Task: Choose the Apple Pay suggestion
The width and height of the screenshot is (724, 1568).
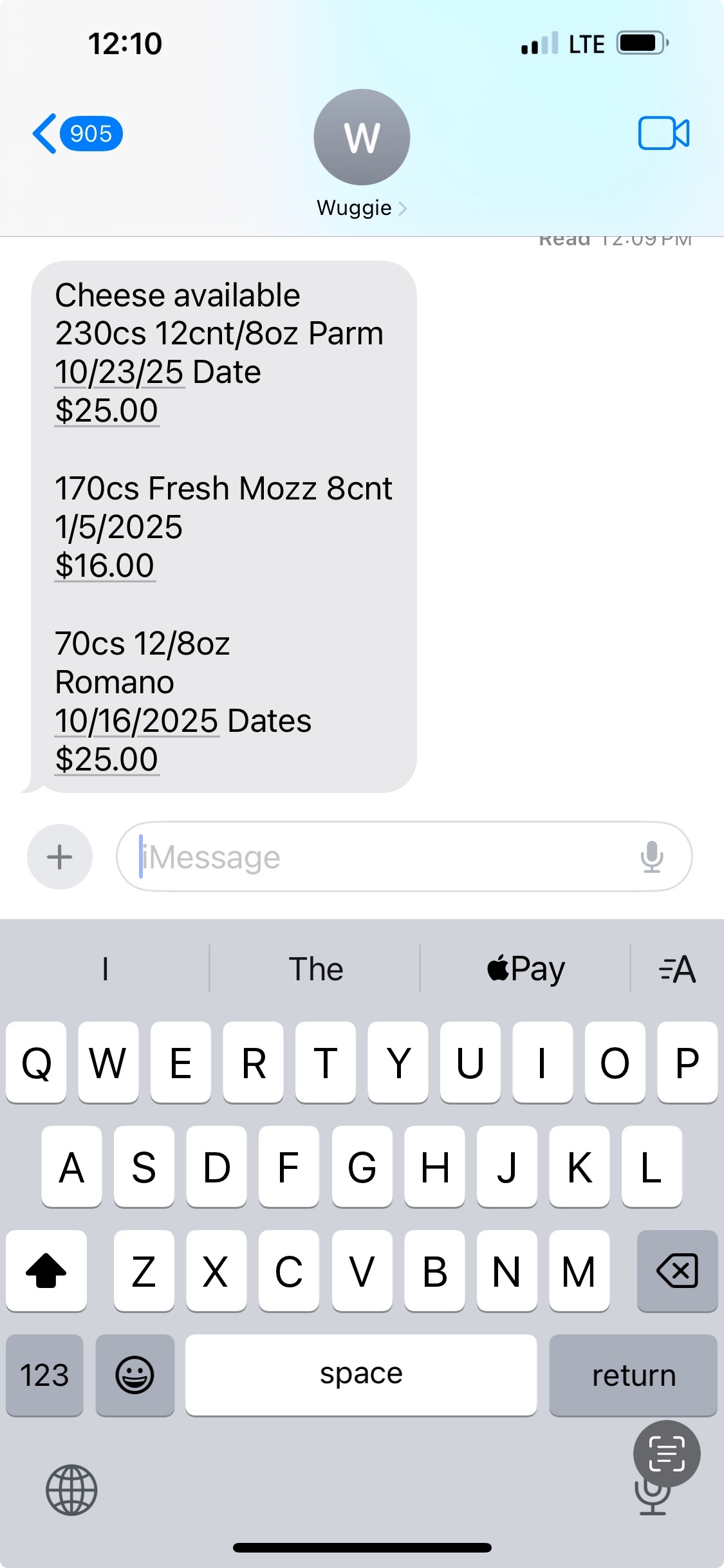Action: pyautogui.click(x=526, y=969)
